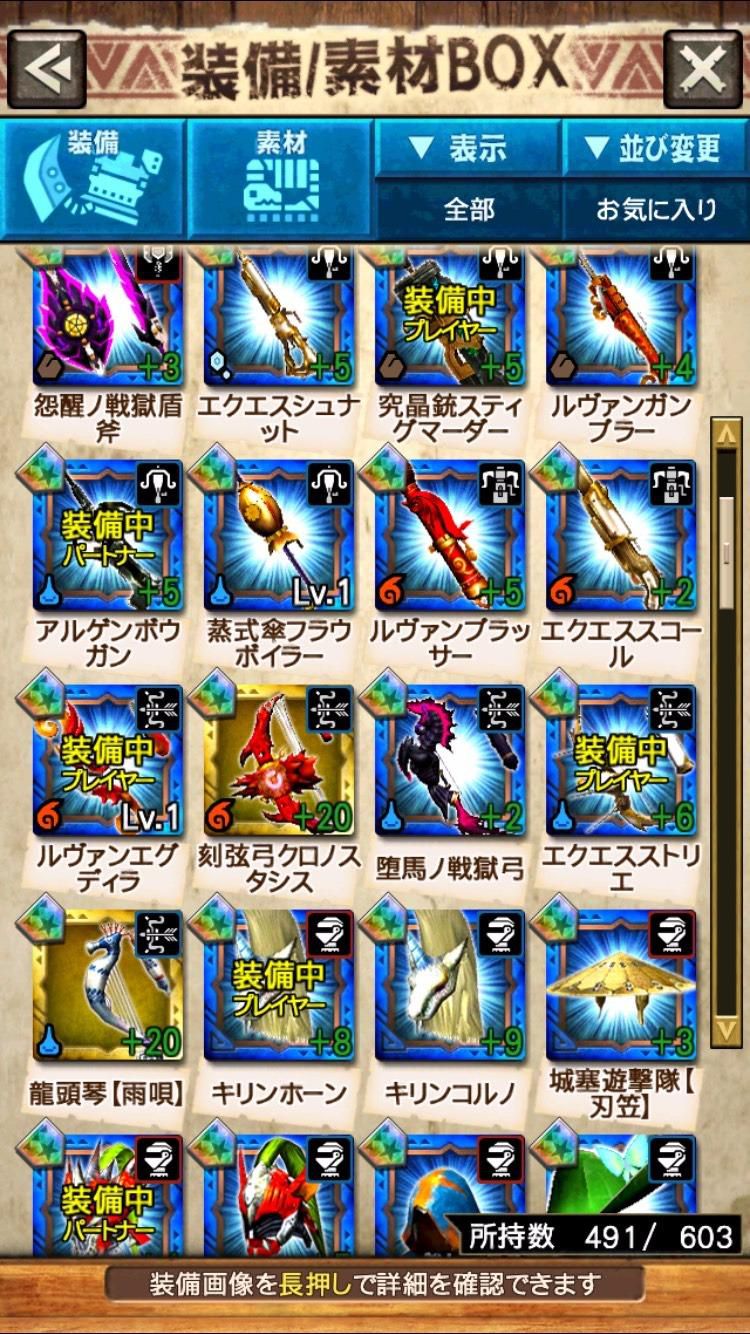
Task: Open the 表示 filter dropdown
Action: coord(468,149)
